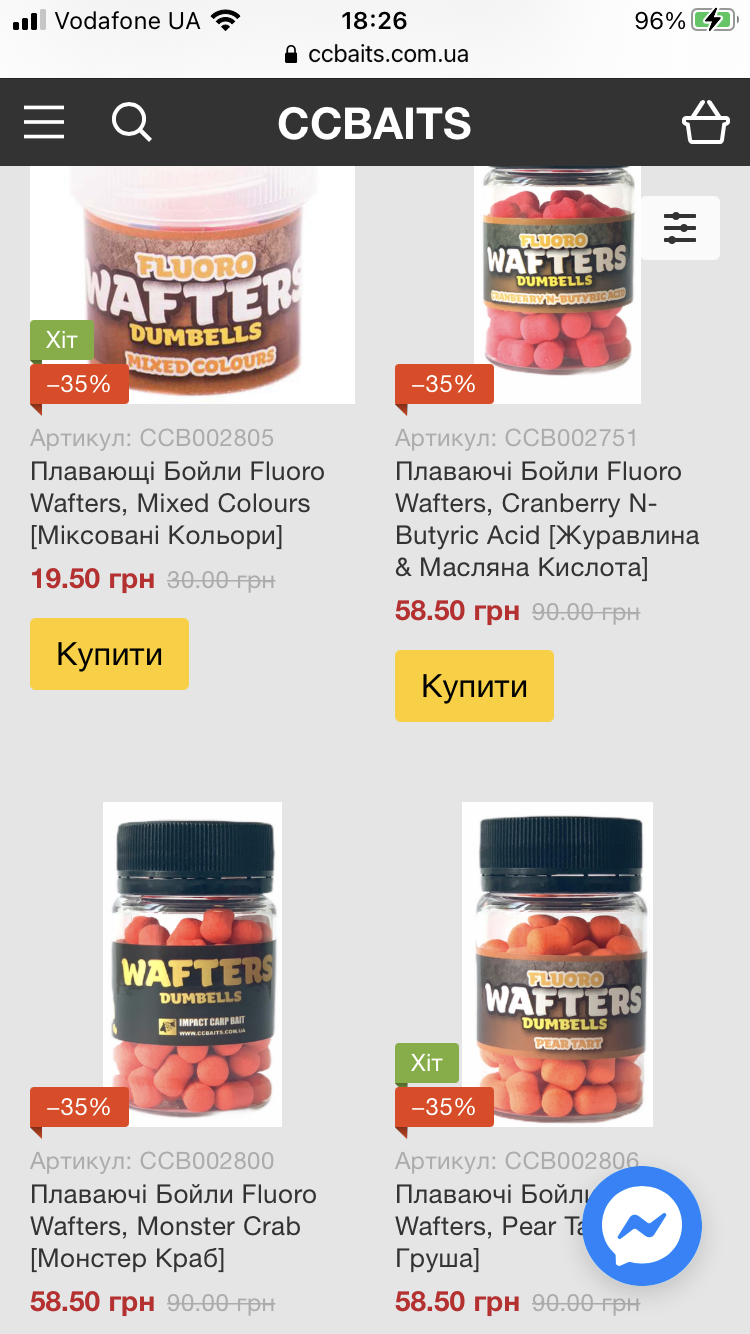Open the Cranberry N-Butyric Acid title link
Viewport: 750px width, 1334px height.
point(547,519)
